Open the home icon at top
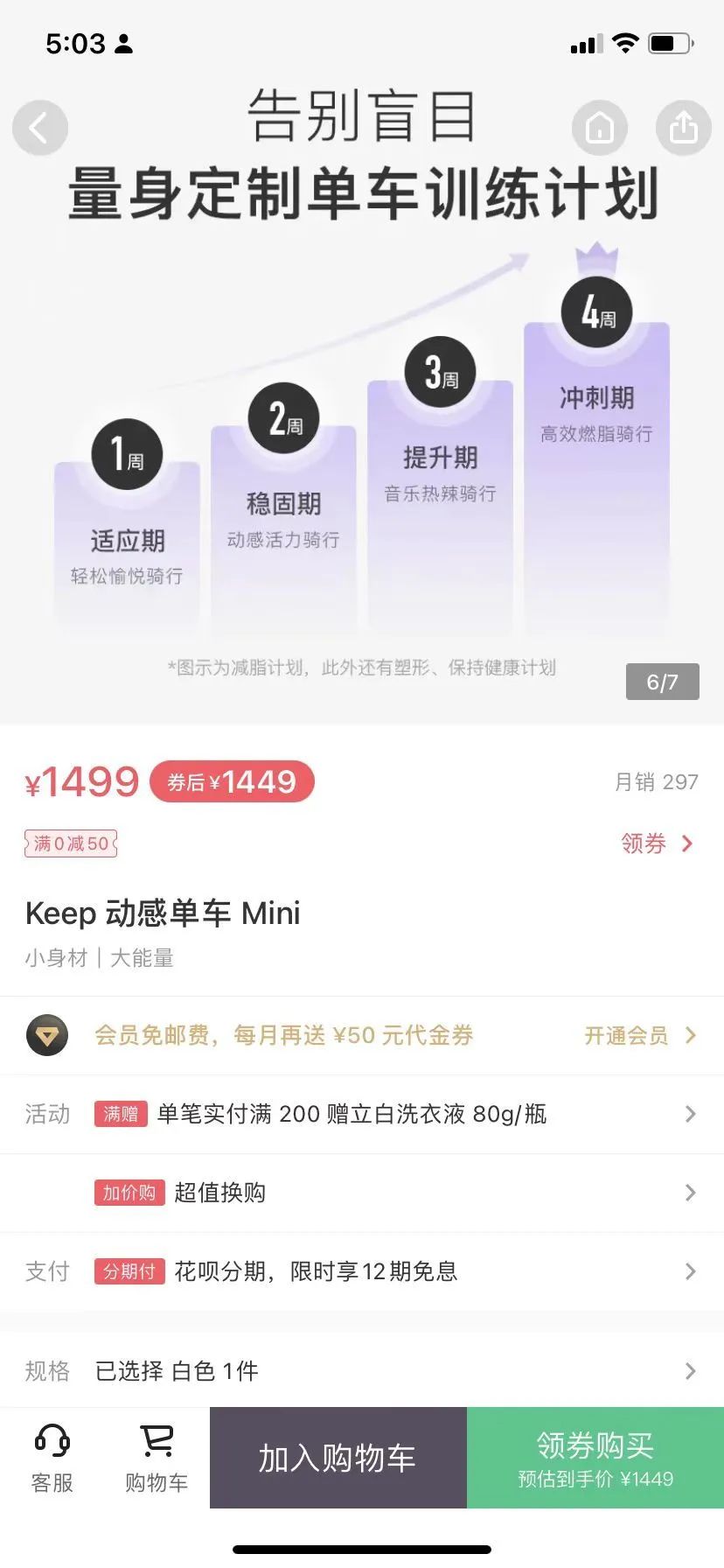The height and width of the screenshot is (1568, 724). (x=600, y=129)
